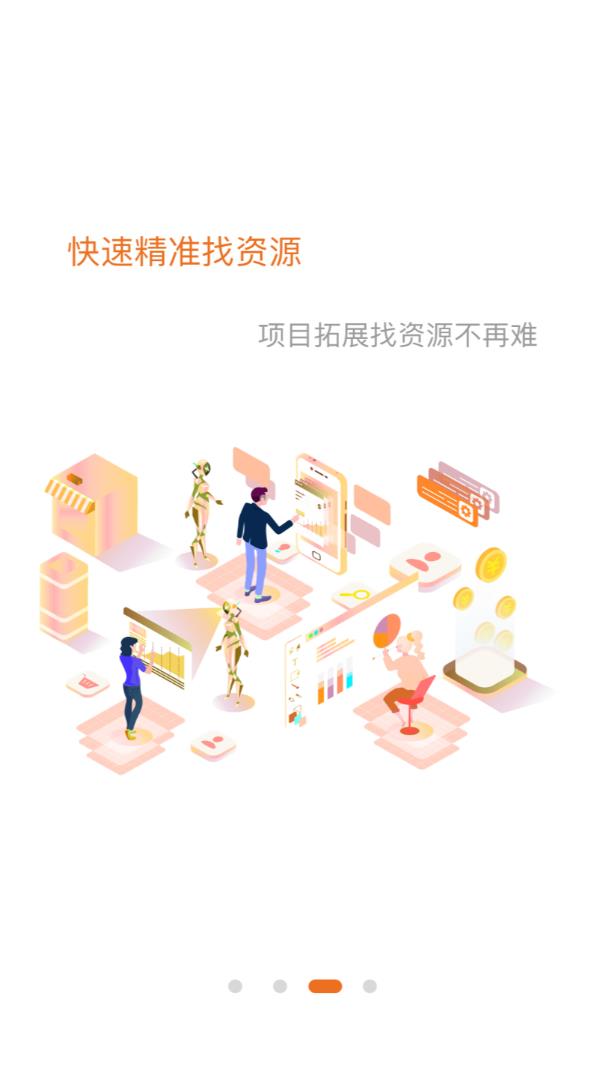Screen dimensions: 606x1080
Task: Jump to the first onboarding page dot
Action: click(x=235, y=986)
